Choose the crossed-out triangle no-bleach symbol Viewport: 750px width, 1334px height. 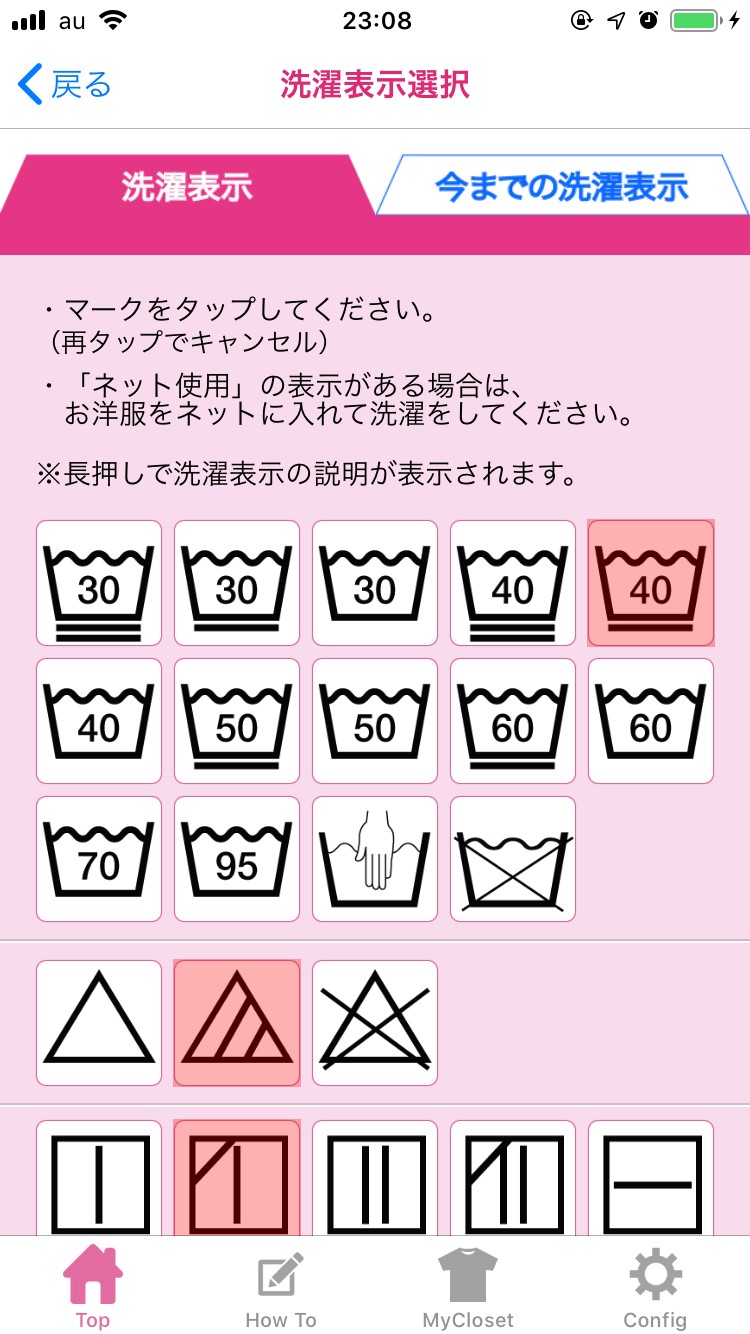pyautogui.click(x=375, y=1023)
